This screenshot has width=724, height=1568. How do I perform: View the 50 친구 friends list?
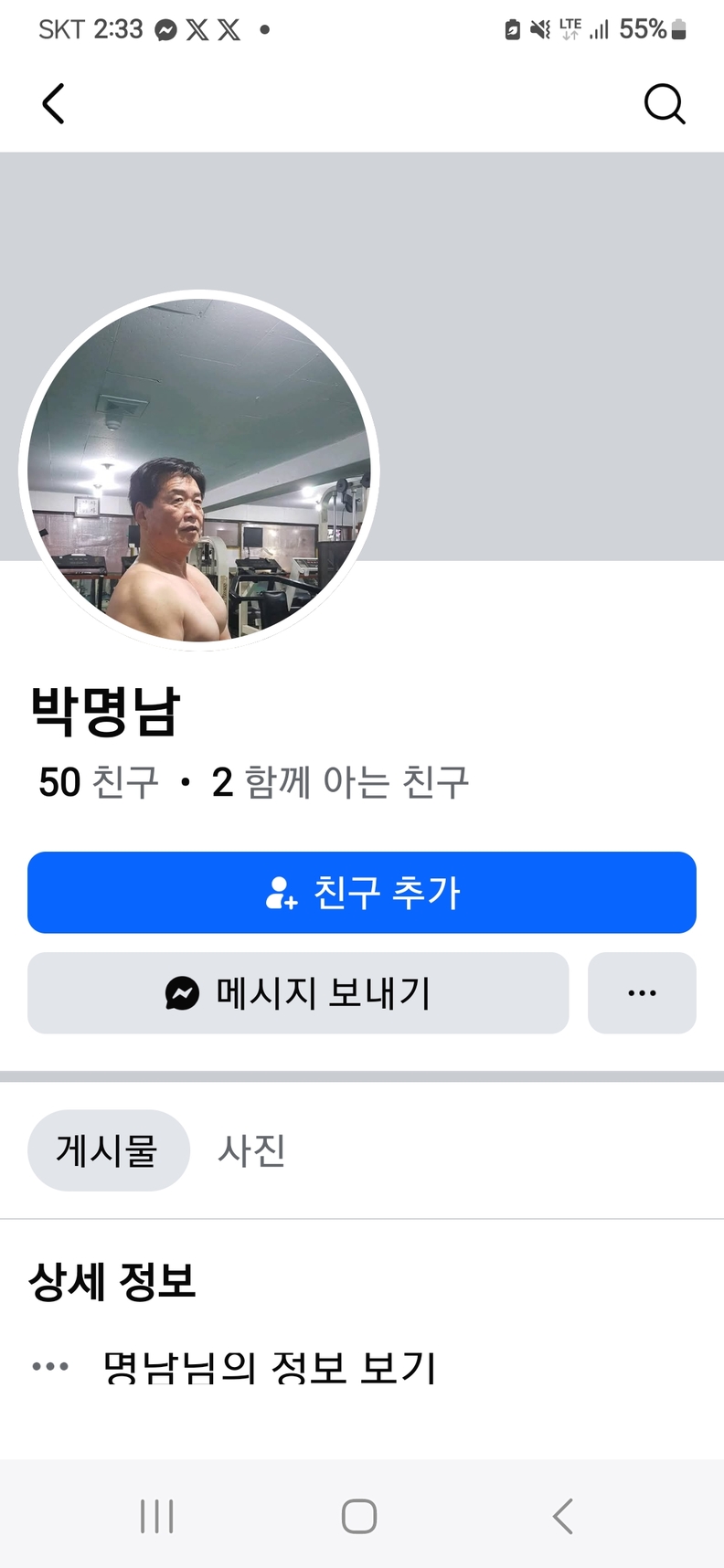pyautogui.click(x=99, y=783)
